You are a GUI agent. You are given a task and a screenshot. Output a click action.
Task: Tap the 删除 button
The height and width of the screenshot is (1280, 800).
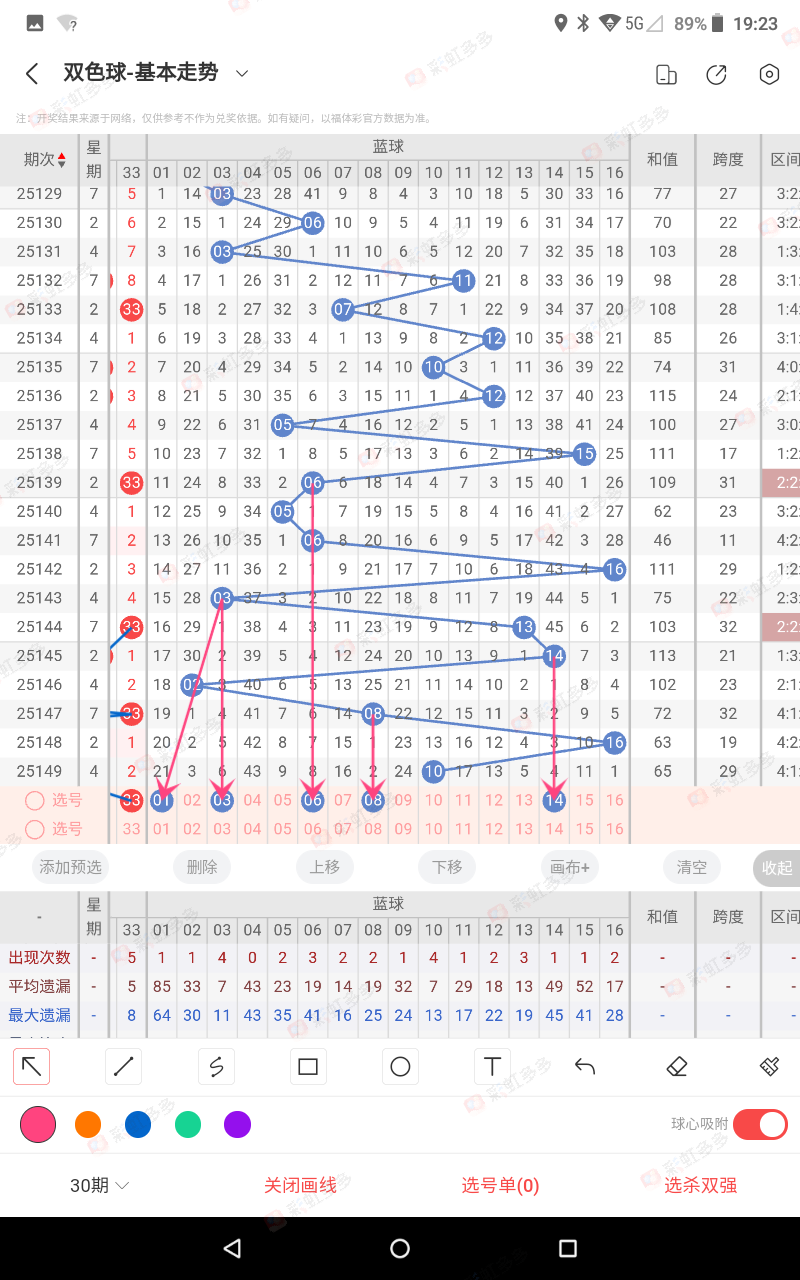[x=202, y=867]
